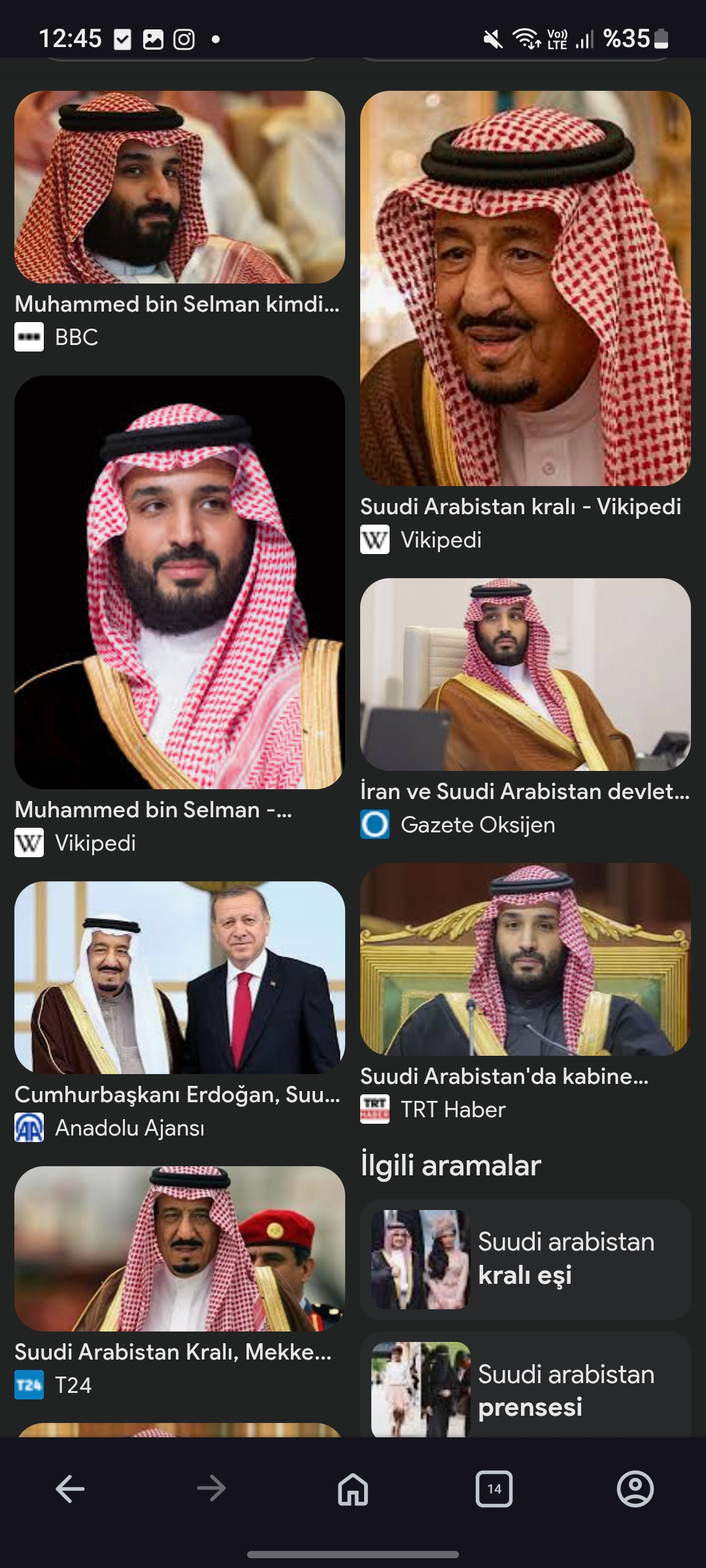Go back to the previous page
The image size is (706, 1568).
[x=70, y=1489]
